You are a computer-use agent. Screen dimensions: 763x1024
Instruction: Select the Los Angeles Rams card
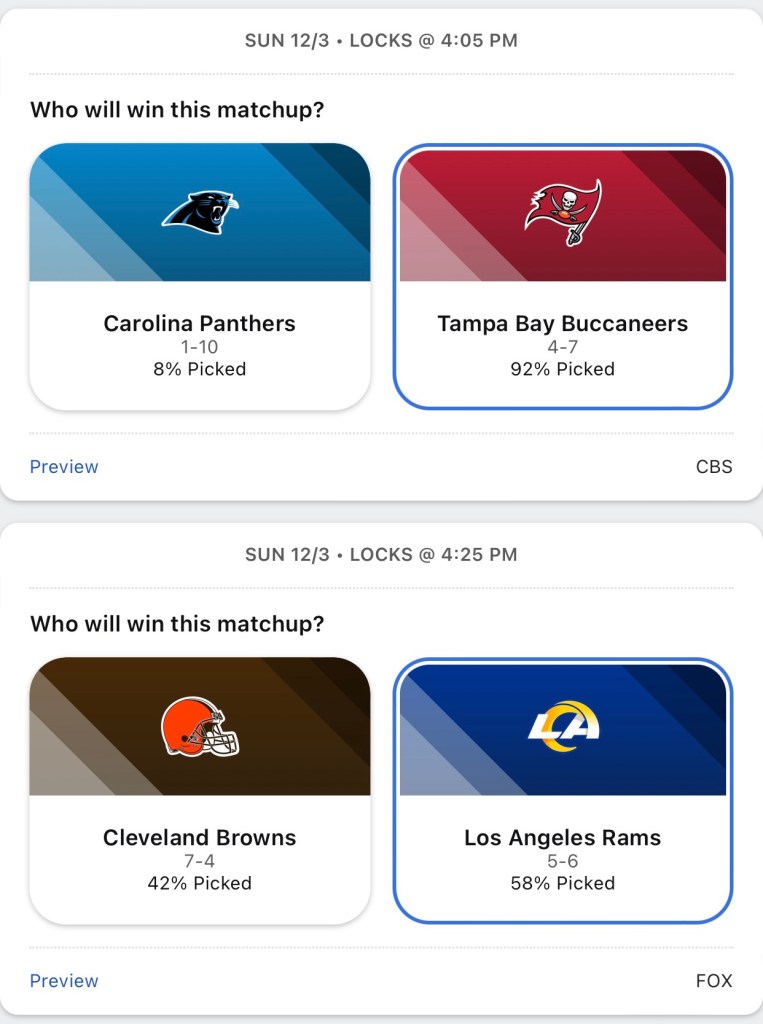click(x=563, y=790)
